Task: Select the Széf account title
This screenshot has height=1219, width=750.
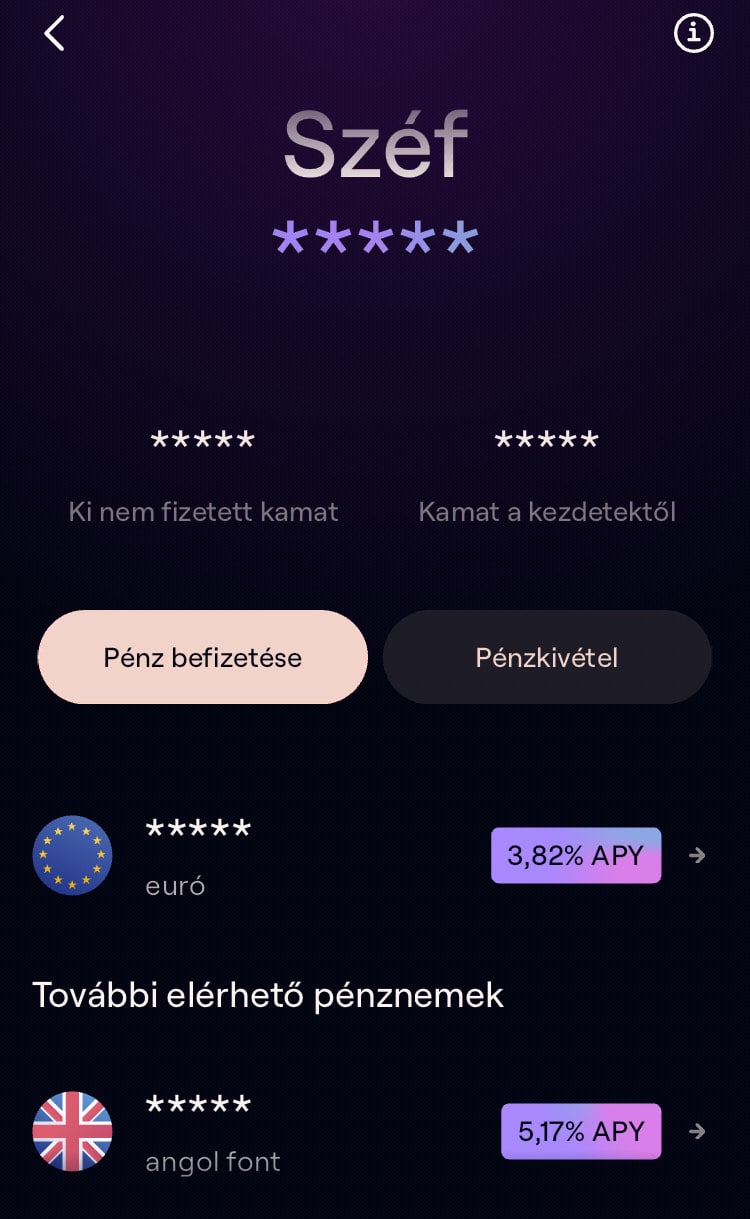Action: [x=375, y=143]
